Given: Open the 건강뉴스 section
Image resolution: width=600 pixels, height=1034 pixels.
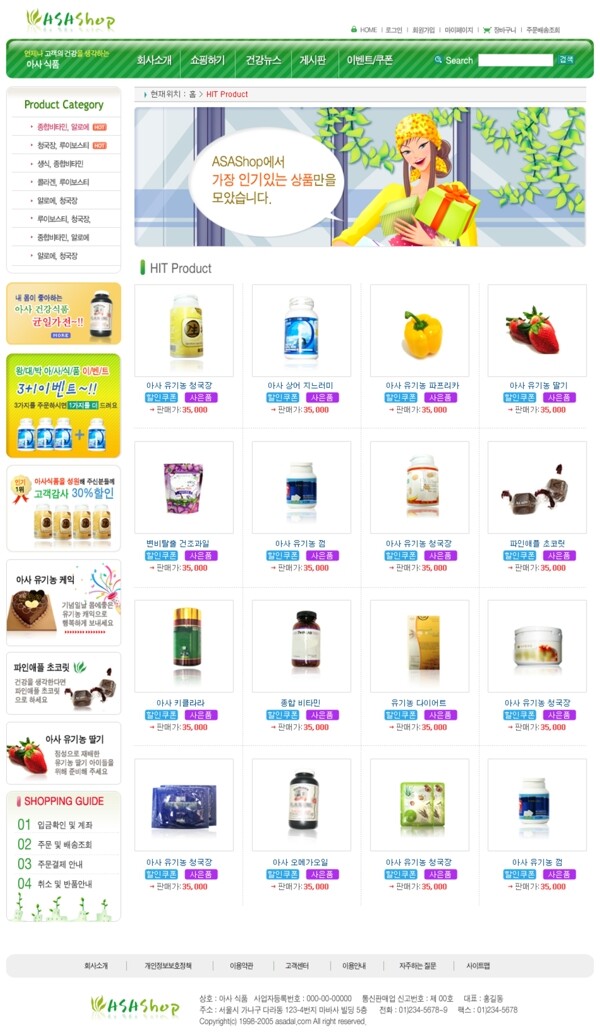Looking at the screenshot, I should [263, 60].
